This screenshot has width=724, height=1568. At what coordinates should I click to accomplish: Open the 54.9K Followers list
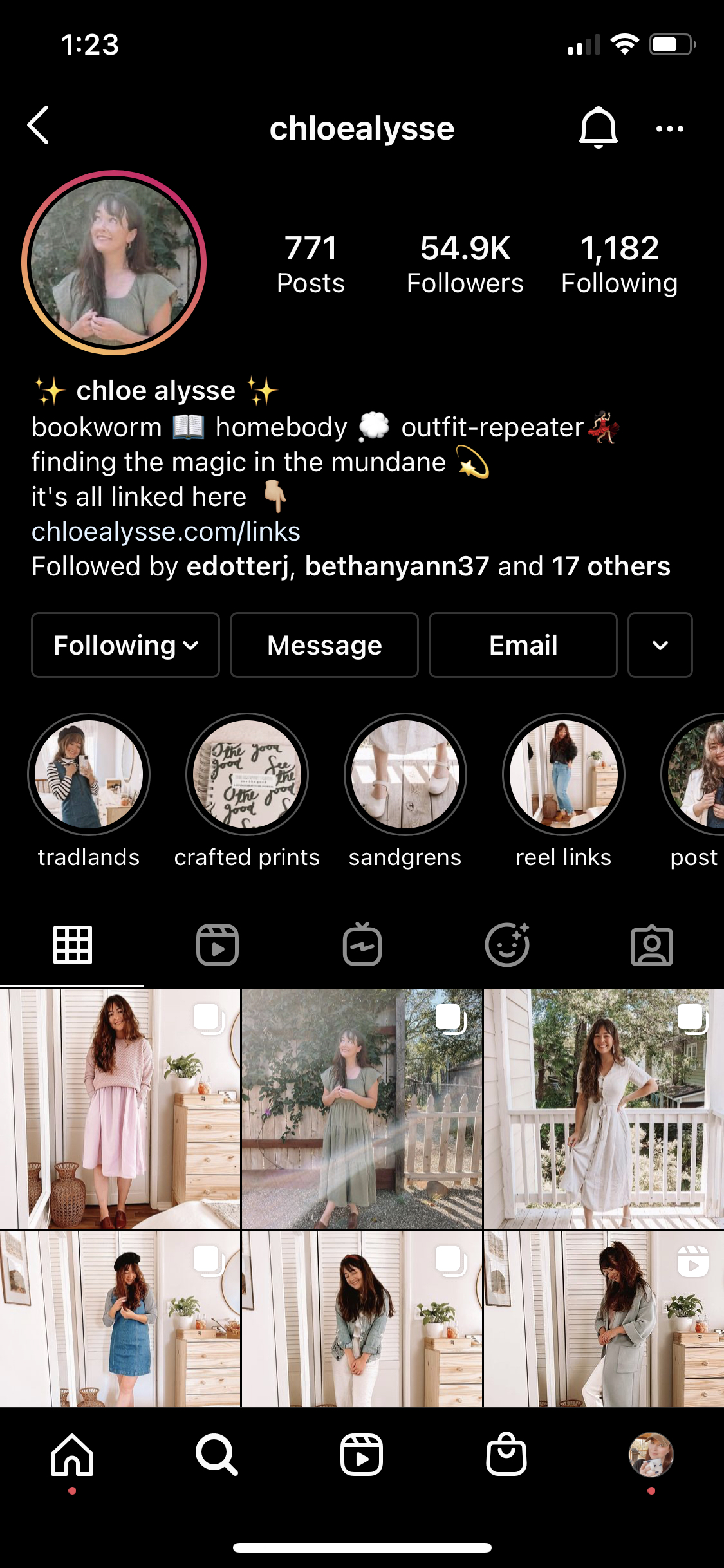pos(465,265)
